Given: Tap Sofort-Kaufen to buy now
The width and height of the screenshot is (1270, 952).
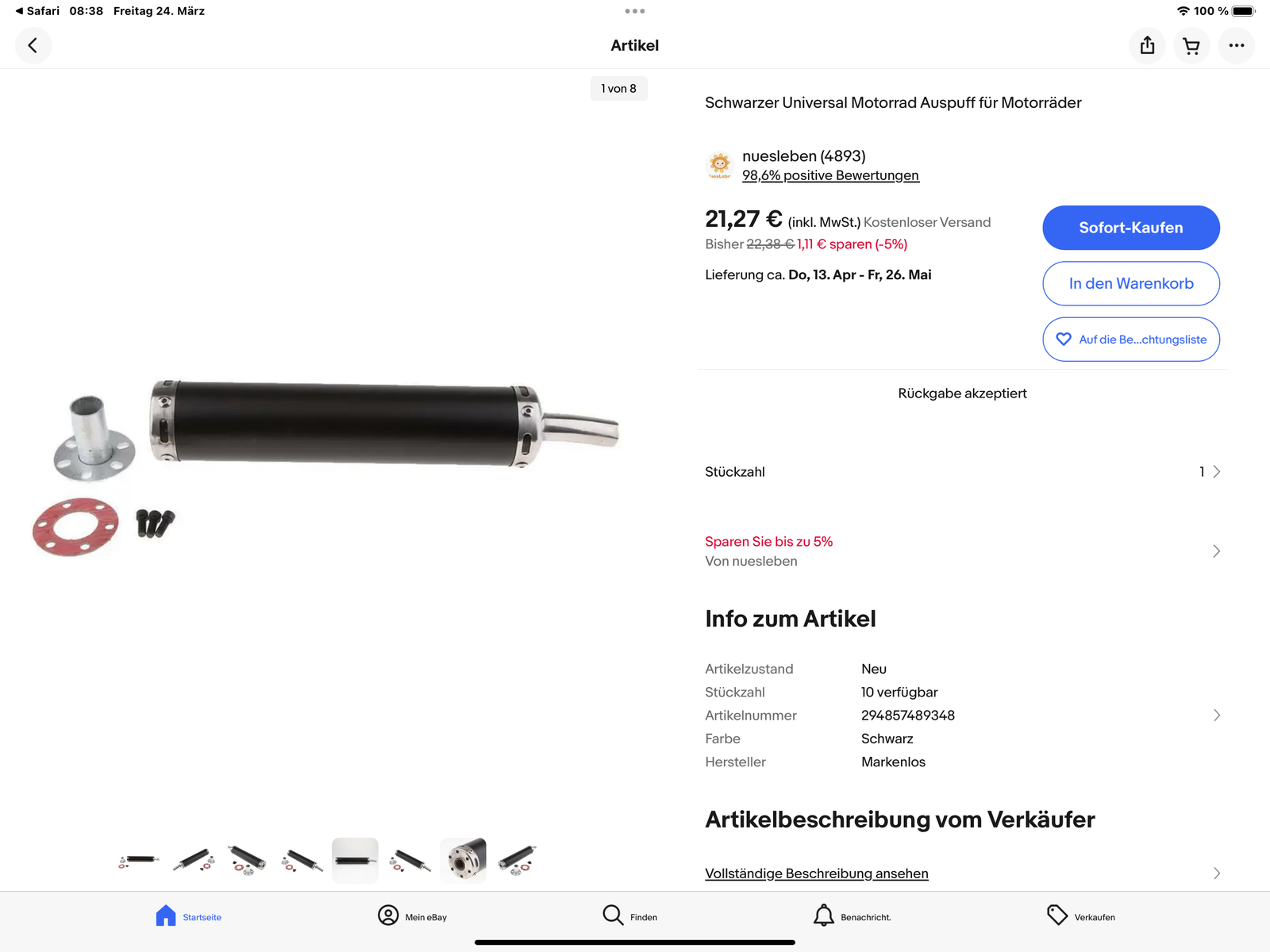Looking at the screenshot, I should pyautogui.click(x=1130, y=228).
